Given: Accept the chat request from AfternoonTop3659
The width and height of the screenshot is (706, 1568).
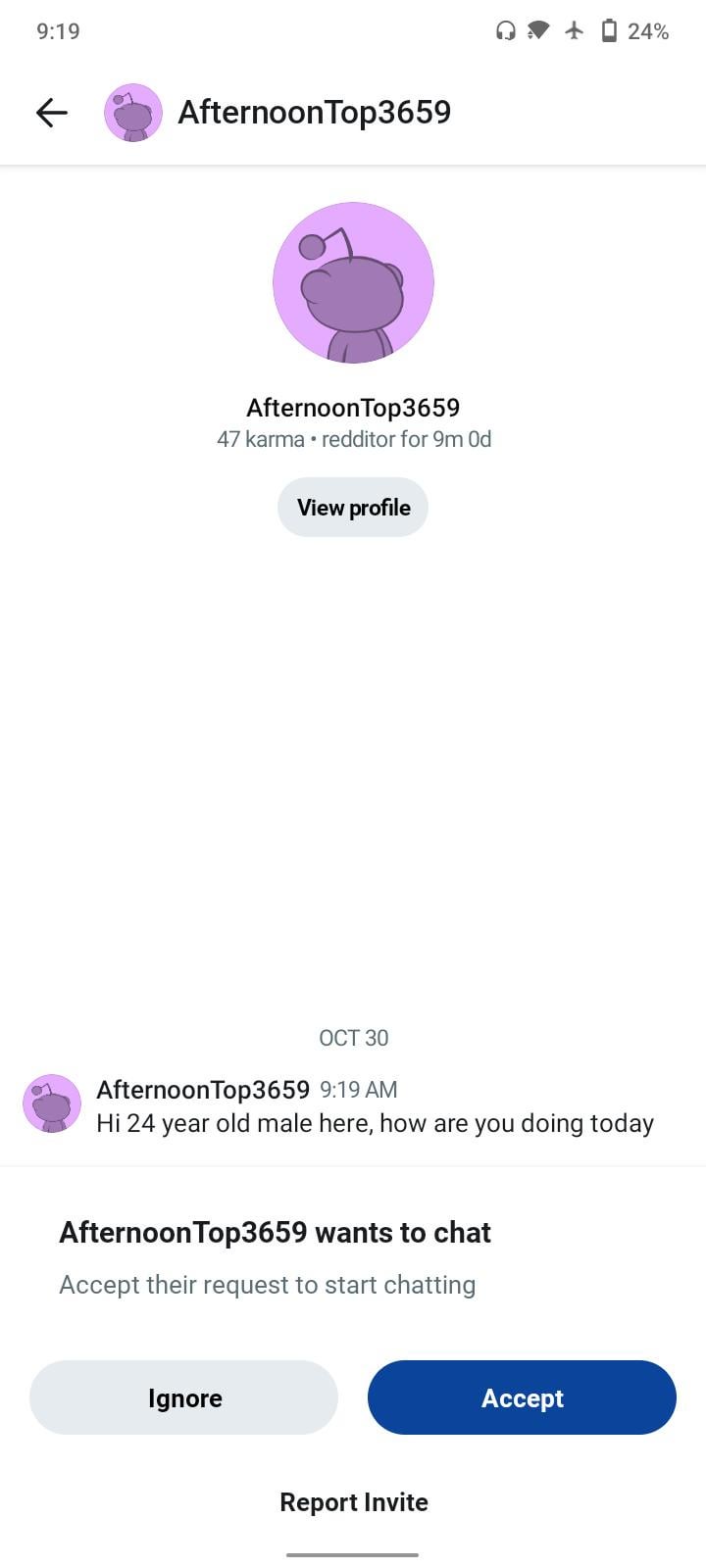Looking at the screenshot, I should pyautogui.click(x=522, y=1397).
